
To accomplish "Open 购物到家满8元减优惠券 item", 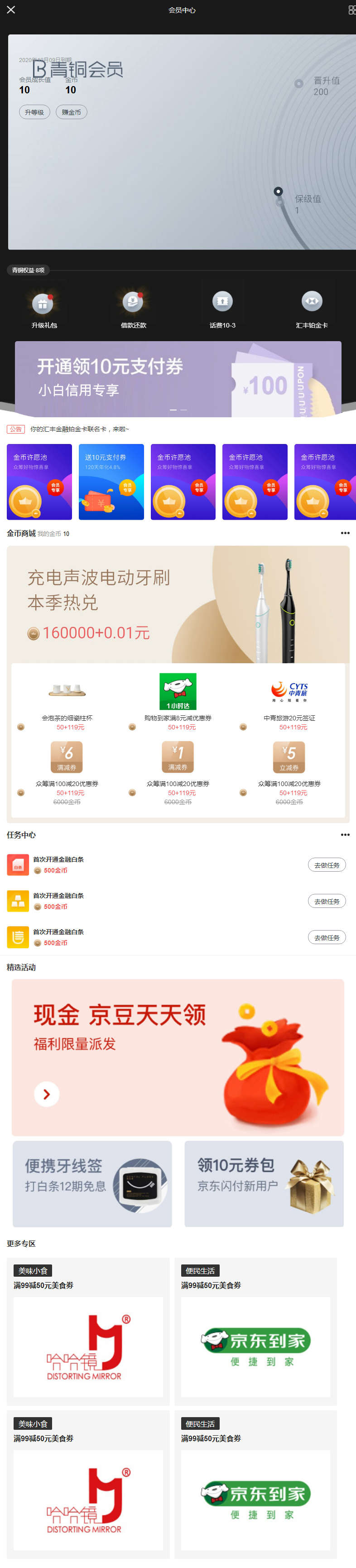I will pyautogui.click(x=178, y=700).
